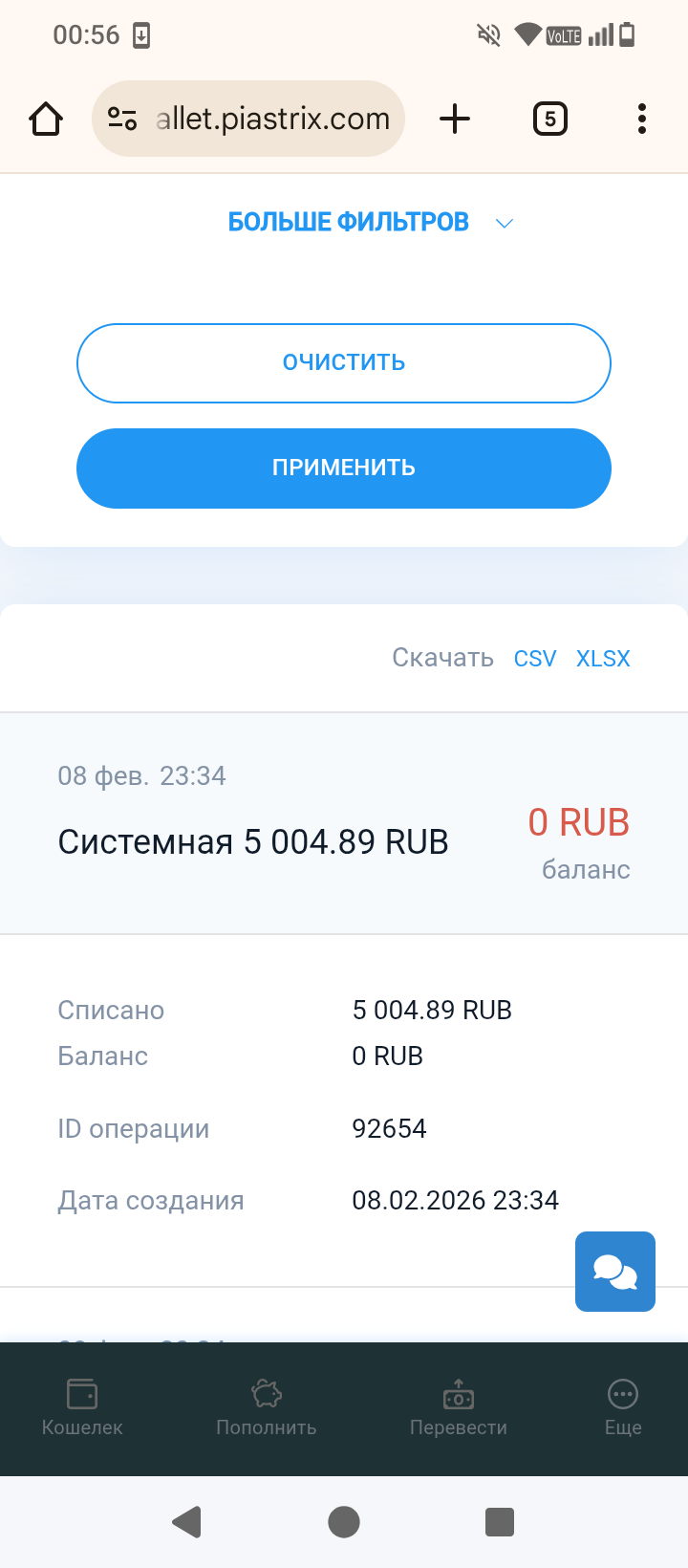Open the Еще tab
The width and height of the screenshot is (688, 1568).
(x=623, y=1408)
